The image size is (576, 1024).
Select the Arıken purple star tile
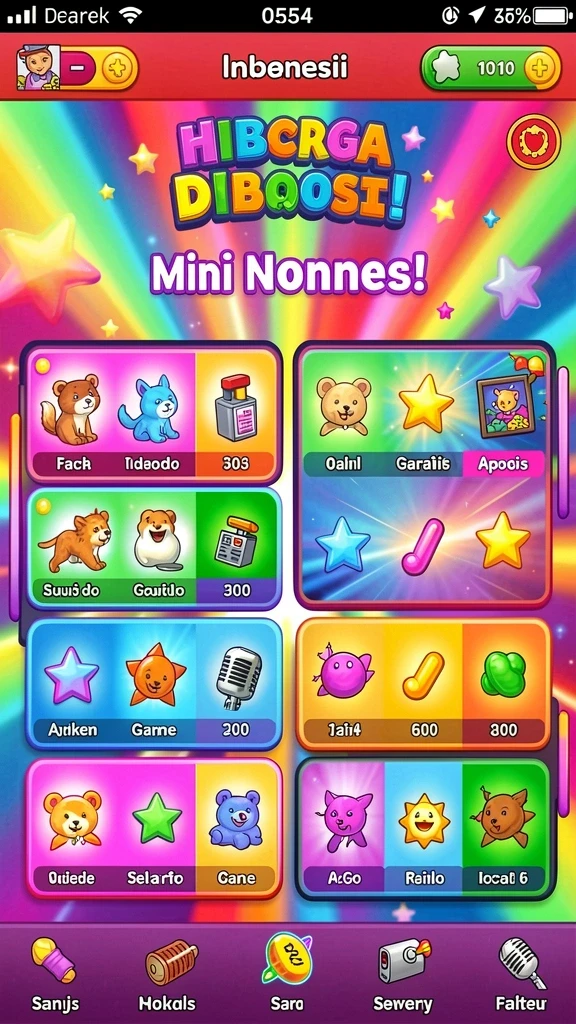click(71, 682)
